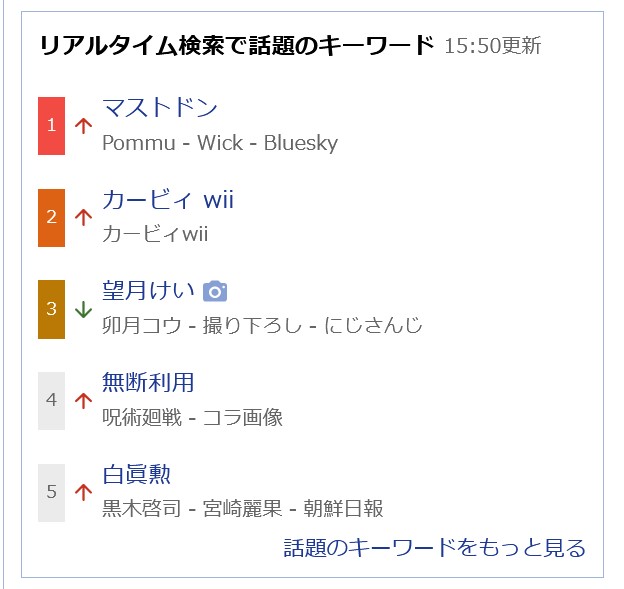Open the trending keyword 無断利用
The image size is (624, 589).
coord(148,382)
